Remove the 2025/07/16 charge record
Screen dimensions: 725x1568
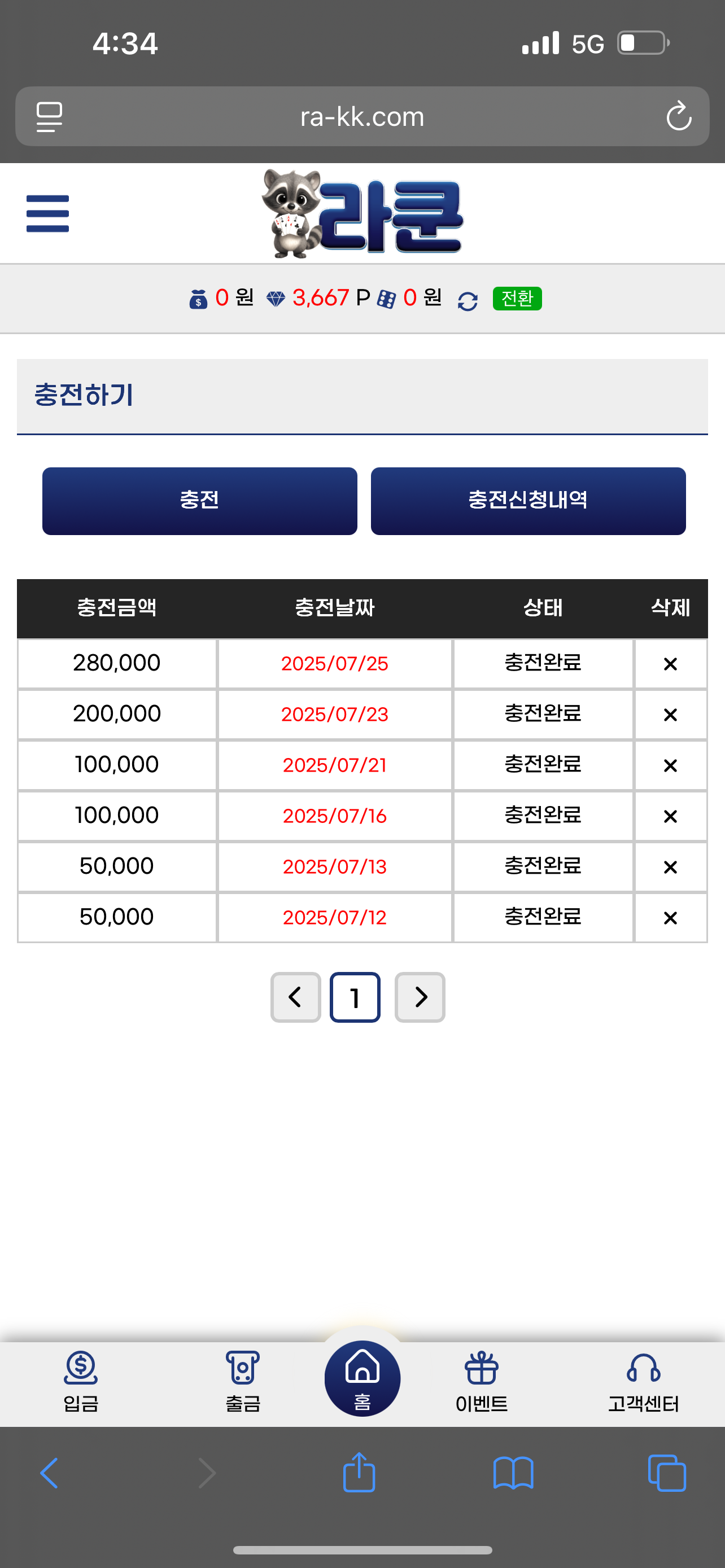pos(670,816)
